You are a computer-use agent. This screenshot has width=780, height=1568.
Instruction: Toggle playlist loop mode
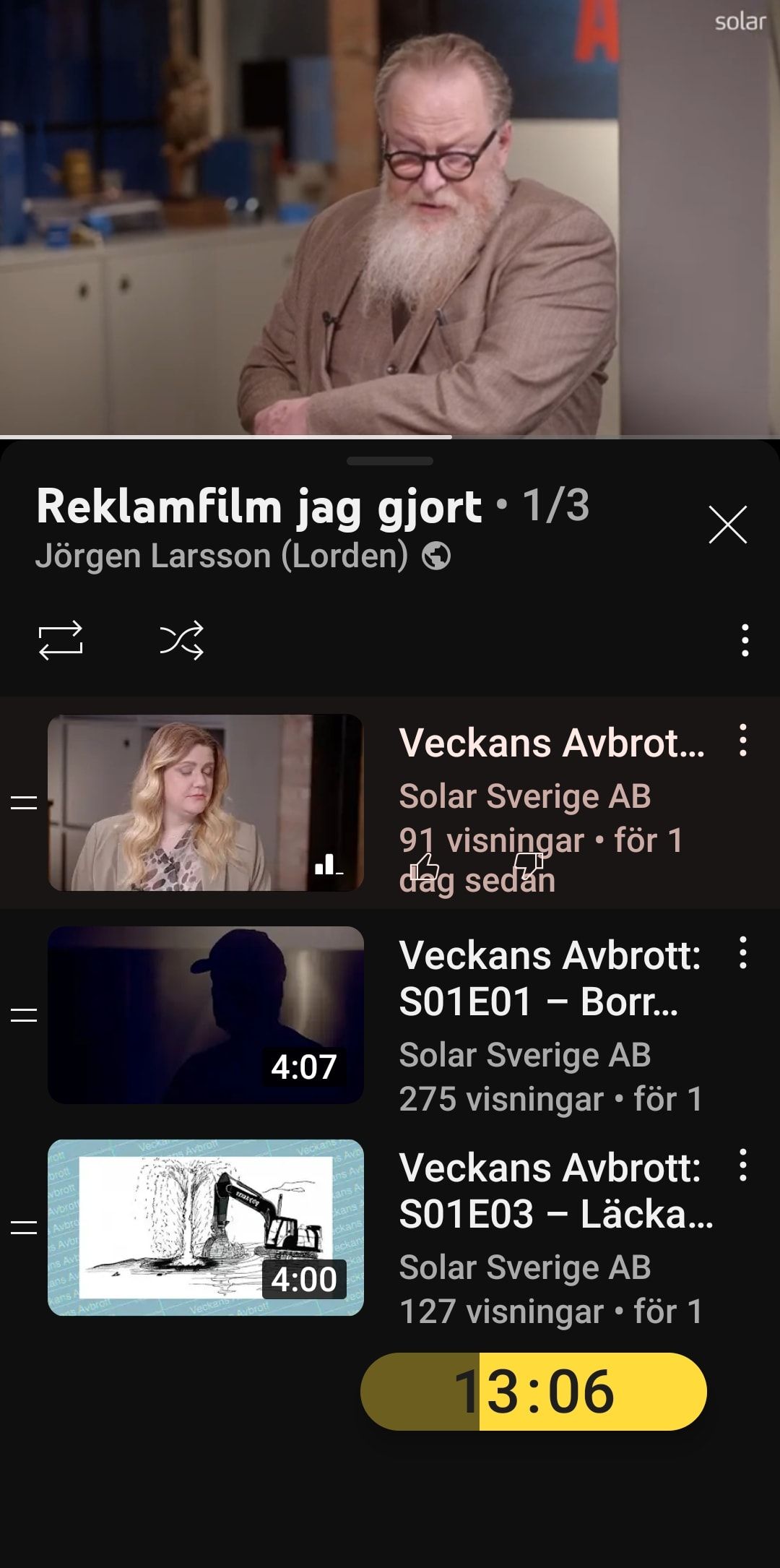(x=61, y=640)
